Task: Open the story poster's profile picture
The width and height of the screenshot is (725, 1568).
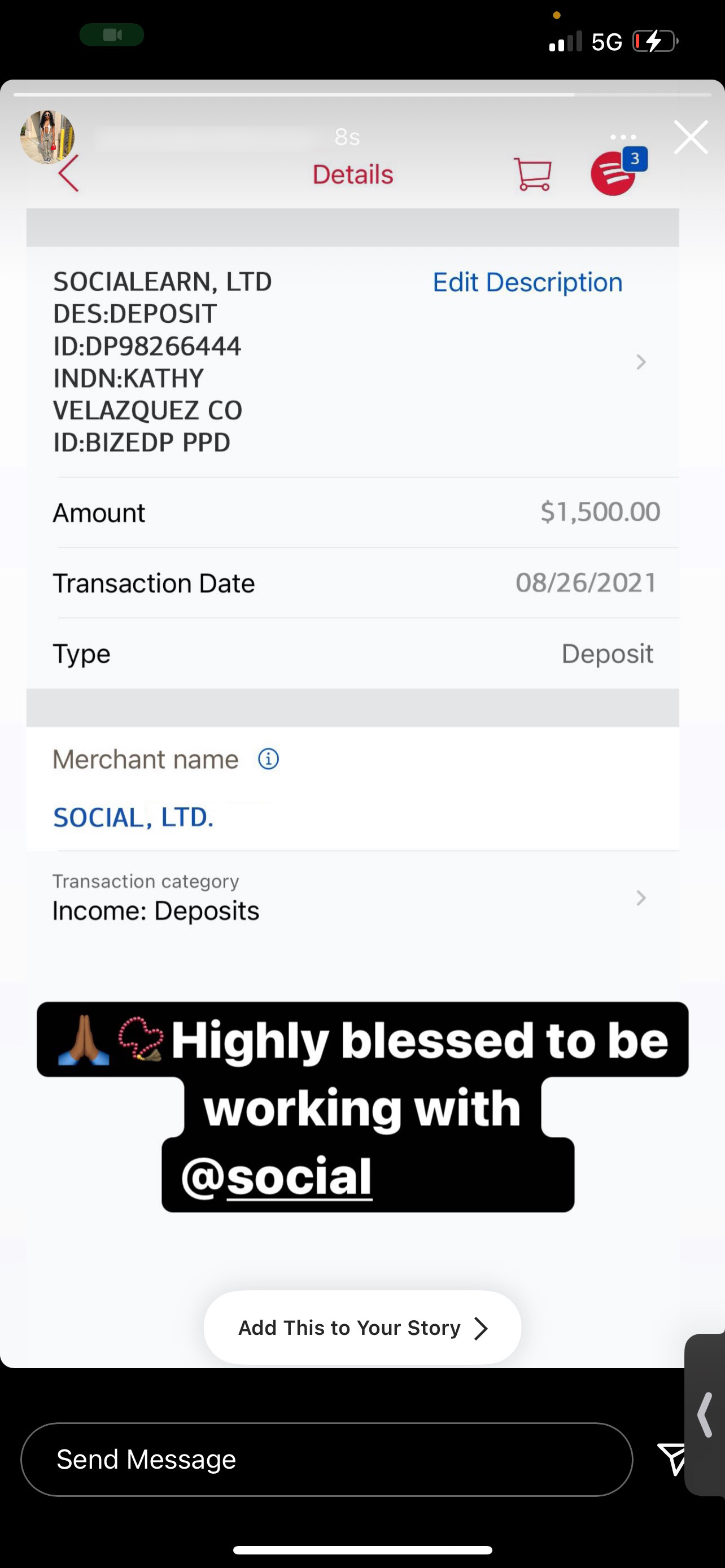Action: pyautogui.click(x=47, y=137)
